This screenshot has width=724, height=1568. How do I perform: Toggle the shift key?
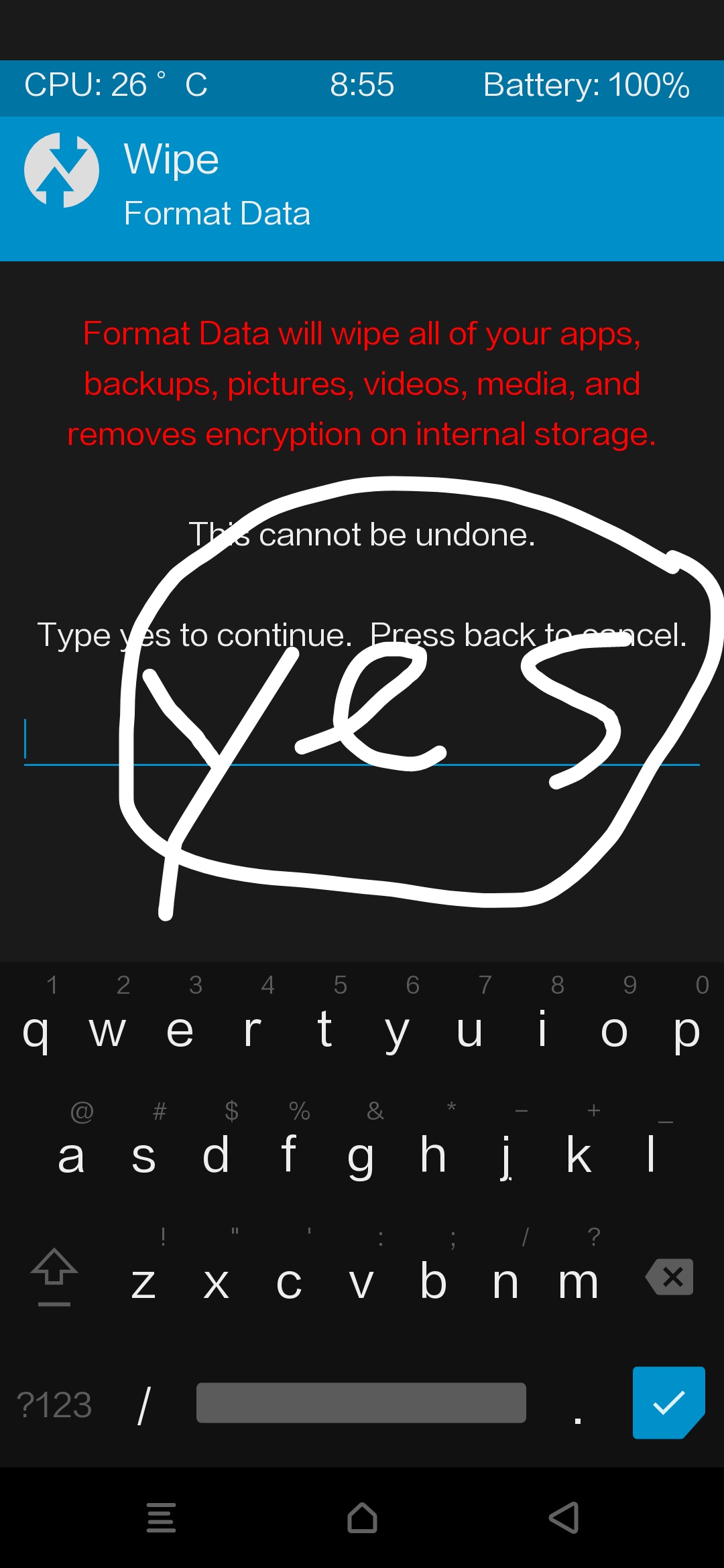pos(54,1277)
